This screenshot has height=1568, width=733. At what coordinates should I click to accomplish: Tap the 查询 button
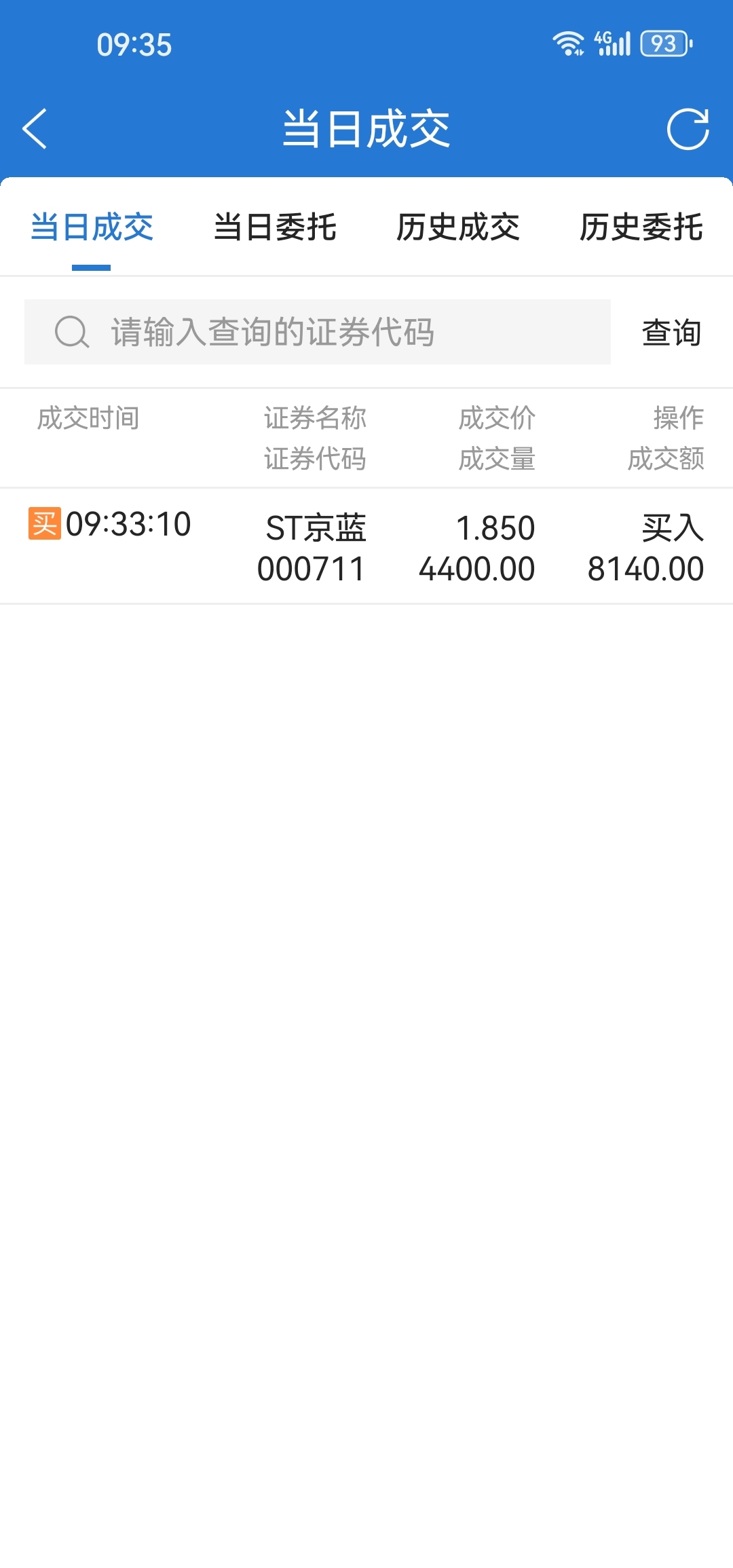click(671, 333)
